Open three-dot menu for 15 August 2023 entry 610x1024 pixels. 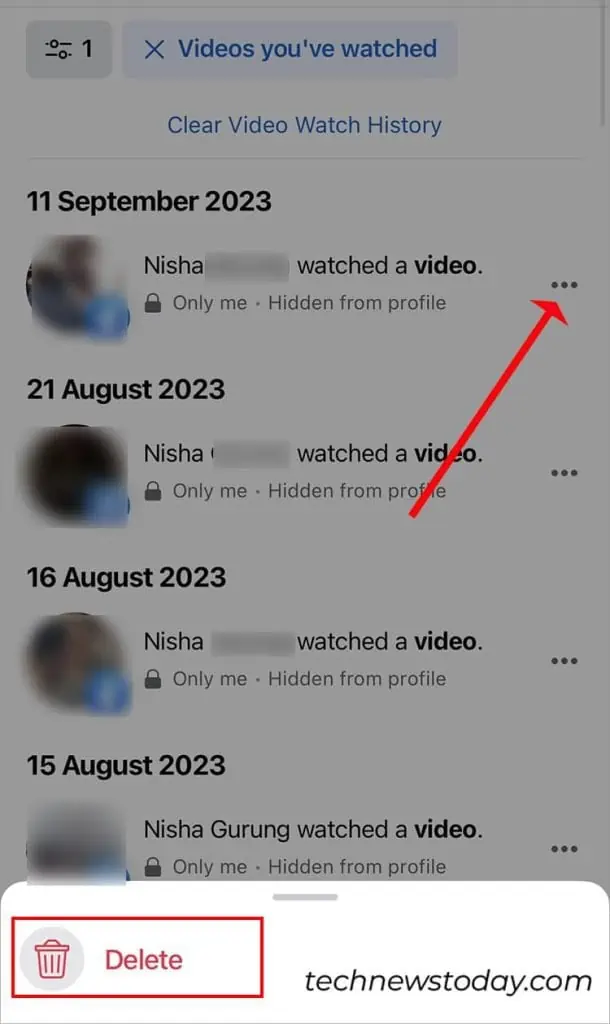point(564,849)
